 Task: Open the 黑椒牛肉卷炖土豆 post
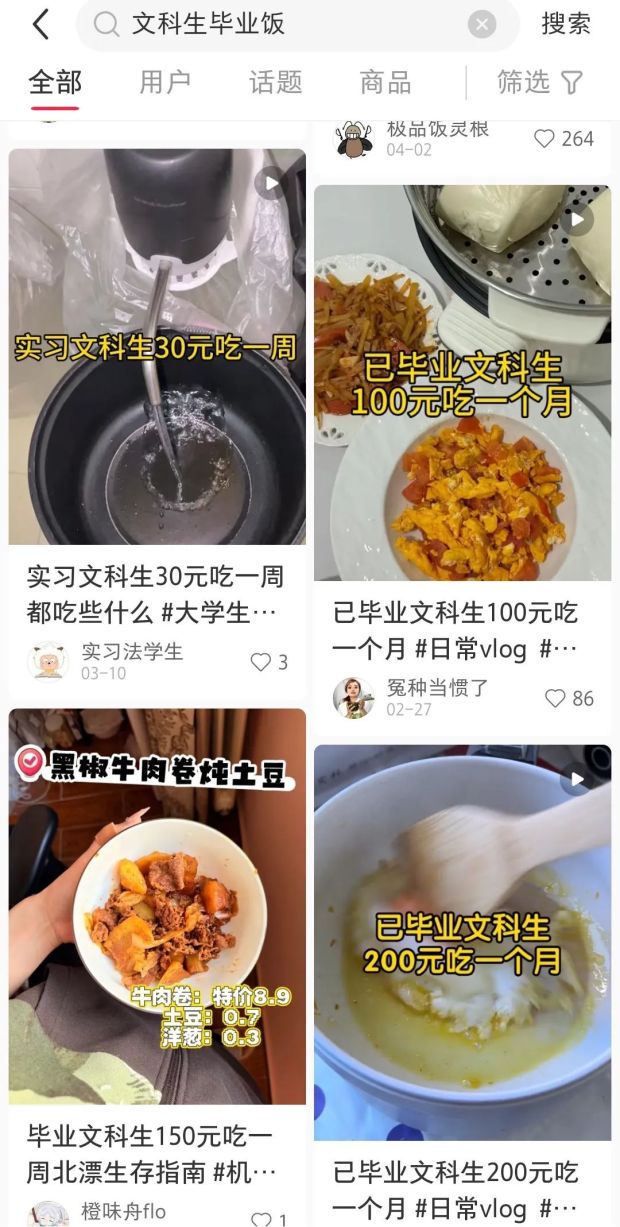click(x=157, y=906)
